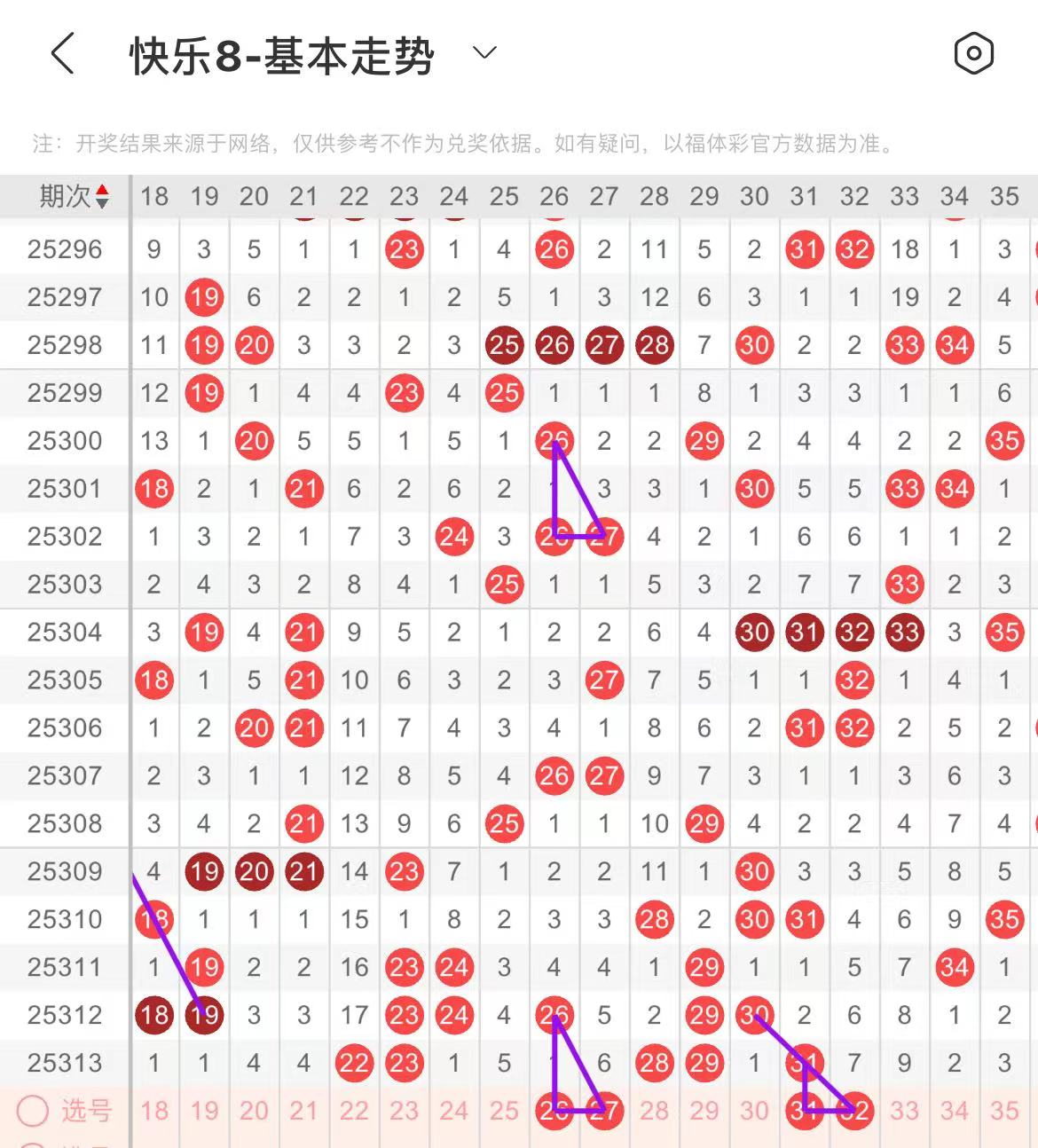Select the 选号 radio button
Image resolution: width=1038 pixels, height=1148 pixels.
tap(34, 1111)
